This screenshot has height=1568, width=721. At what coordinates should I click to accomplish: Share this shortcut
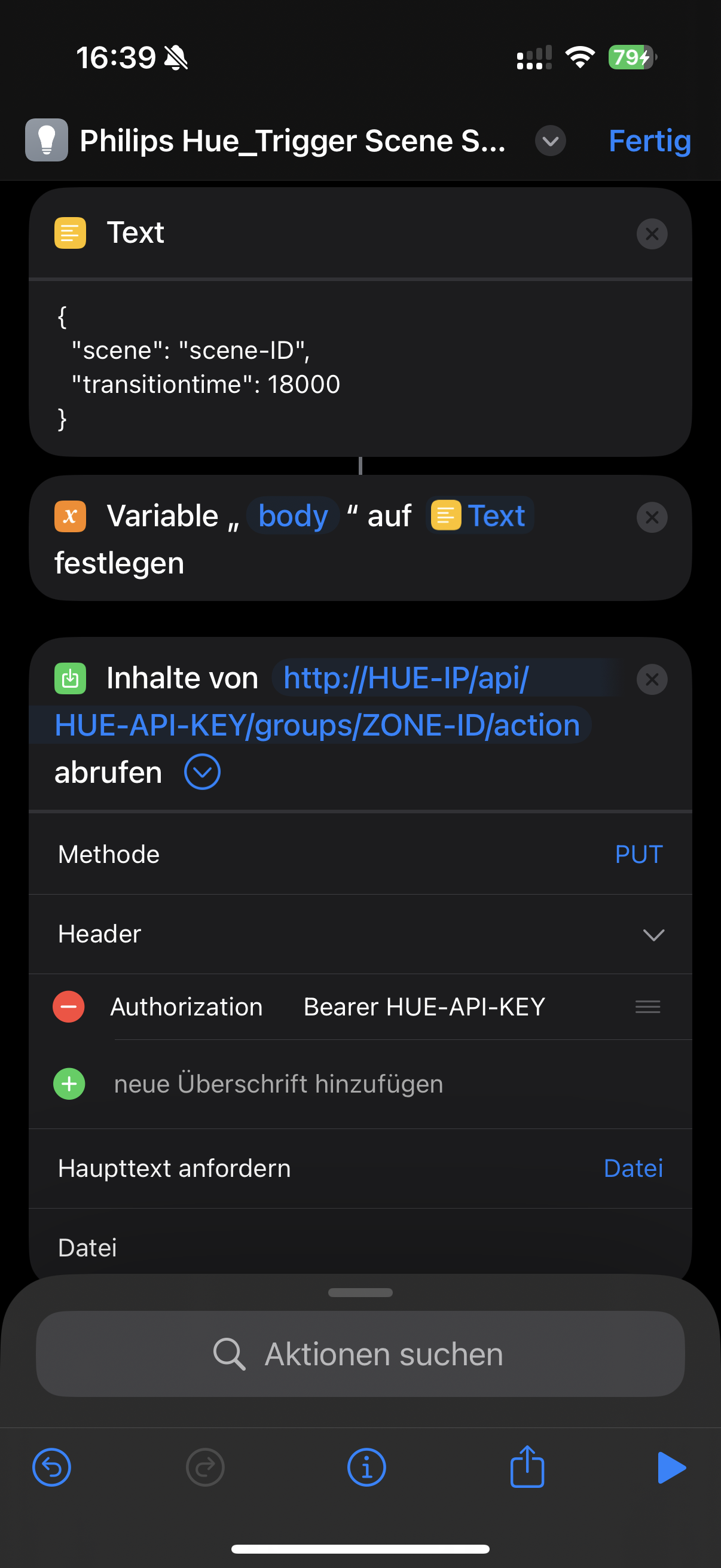pyautogui.click(x=527, y=1466)
